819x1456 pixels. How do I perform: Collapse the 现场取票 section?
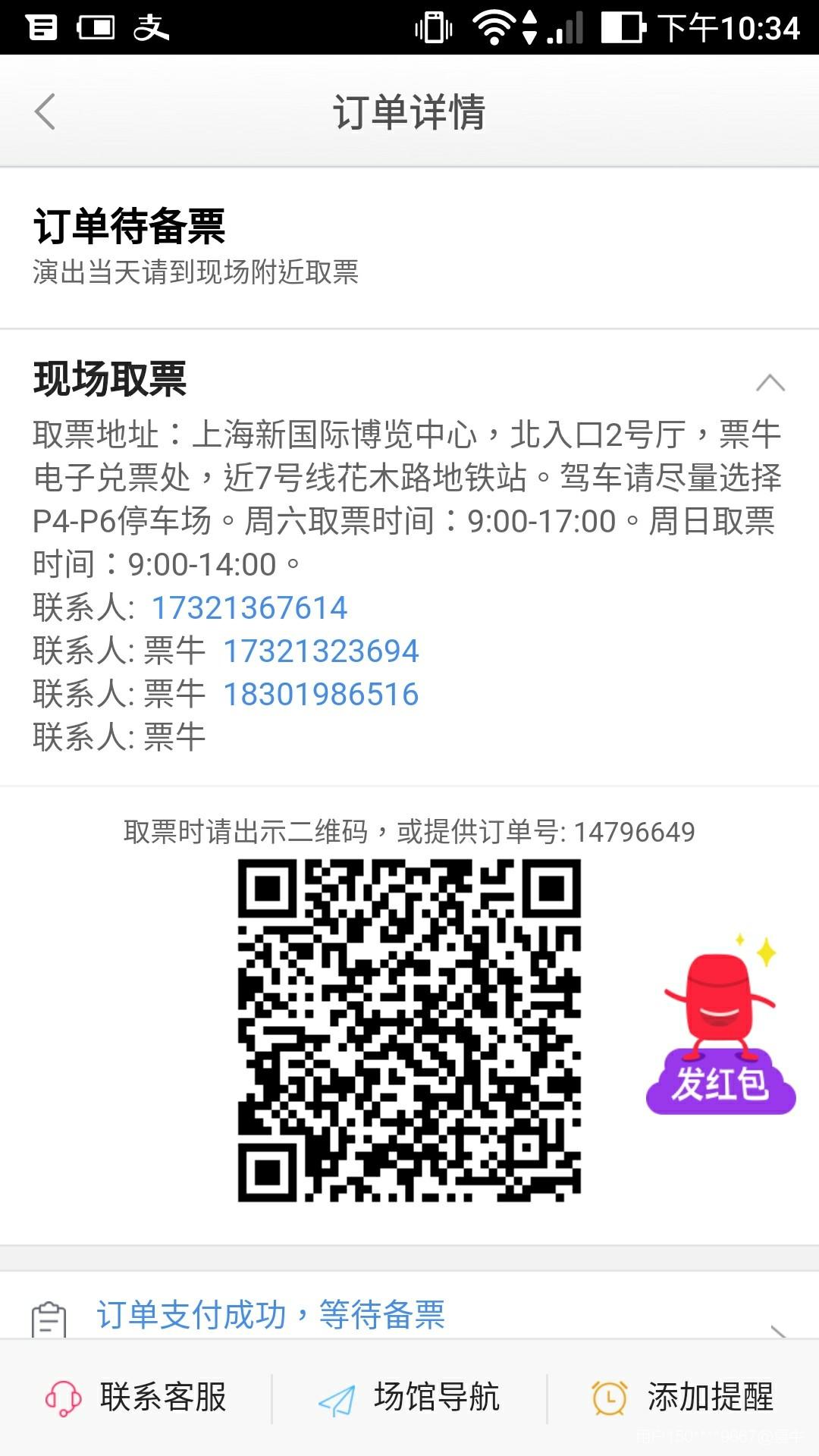tap(770, 383)
